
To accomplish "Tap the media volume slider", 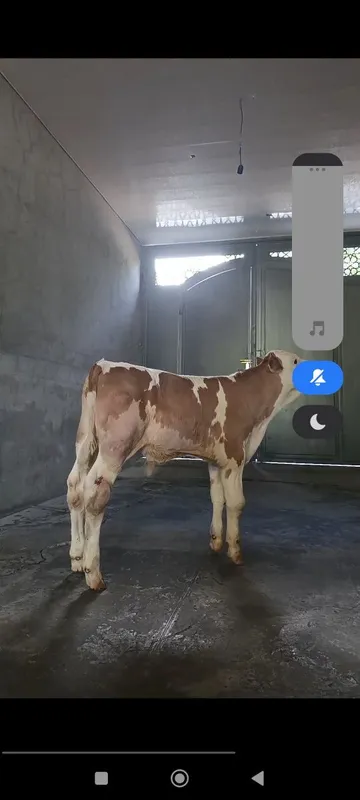I will (317, 252).
